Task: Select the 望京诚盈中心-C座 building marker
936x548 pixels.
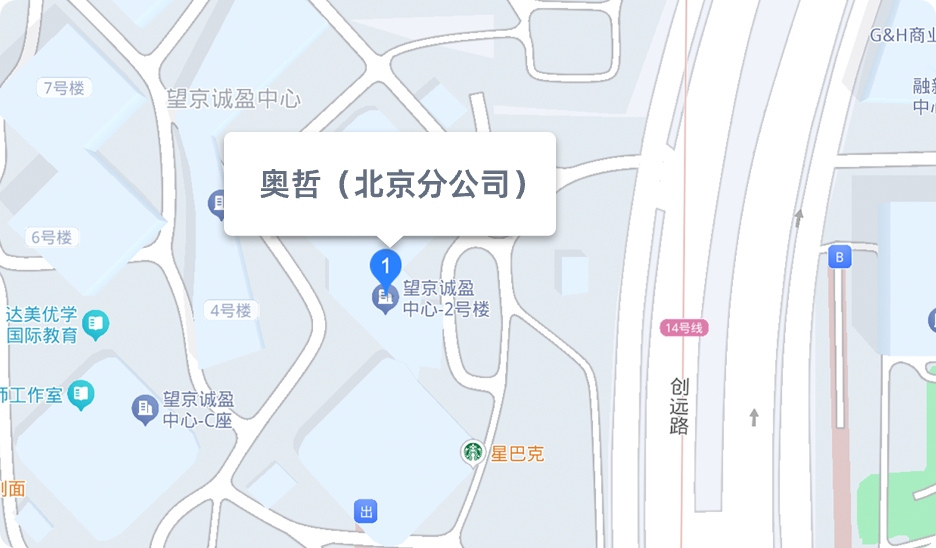Action: (x=145, y=408)
